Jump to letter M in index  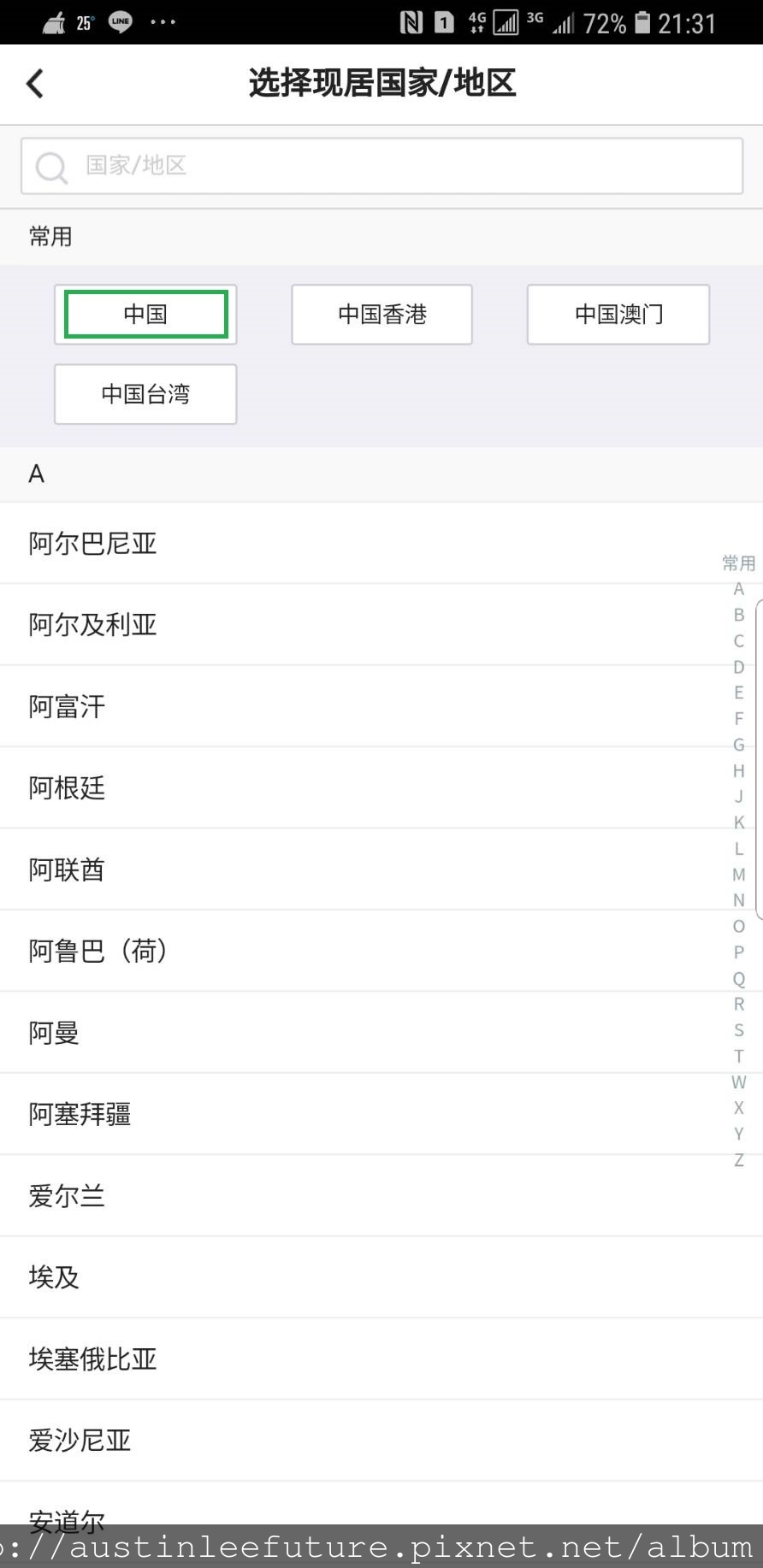coord(739,875)
